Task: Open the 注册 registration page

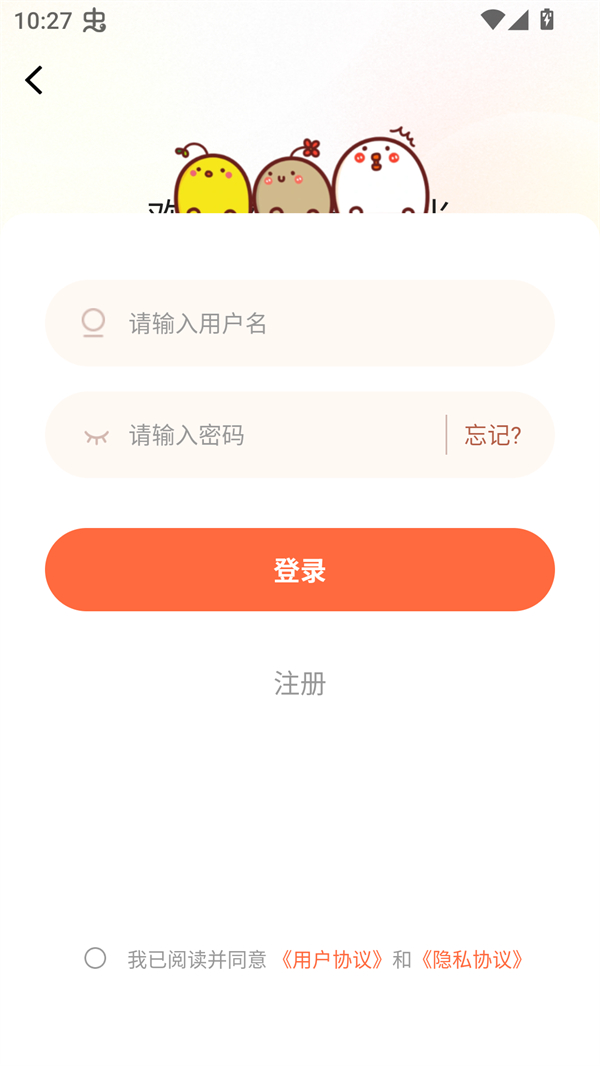Action: (300, 683)
